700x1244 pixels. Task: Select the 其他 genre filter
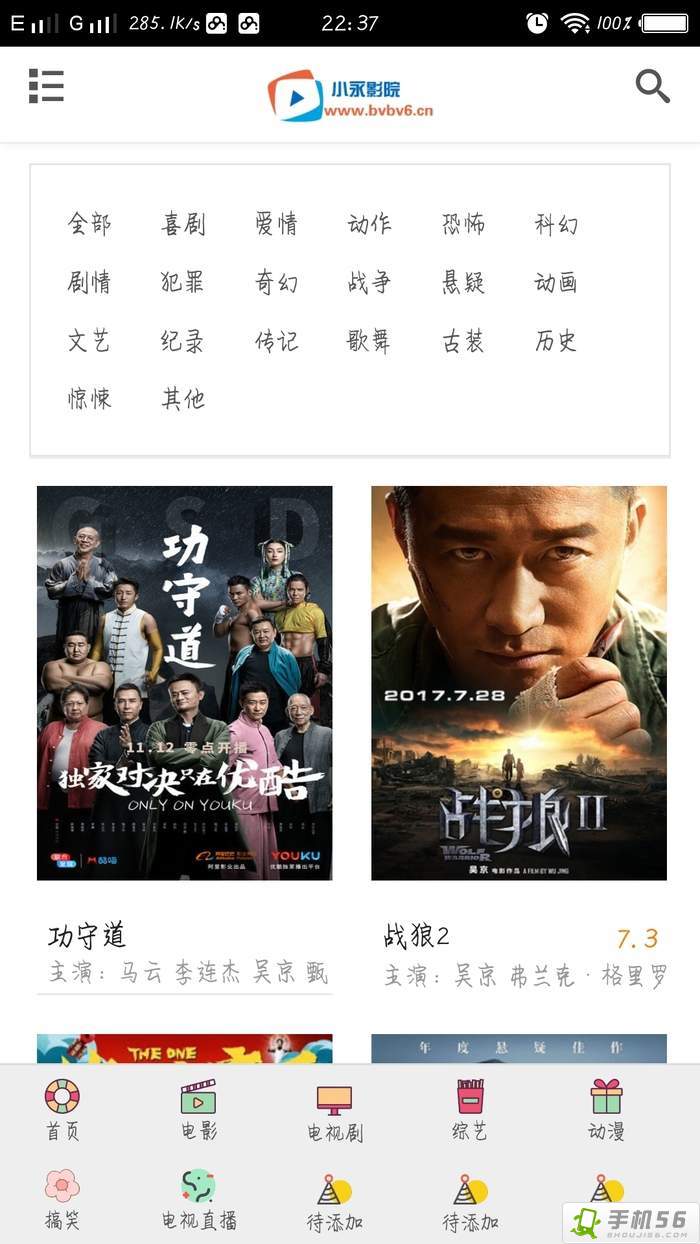[183, 399]
